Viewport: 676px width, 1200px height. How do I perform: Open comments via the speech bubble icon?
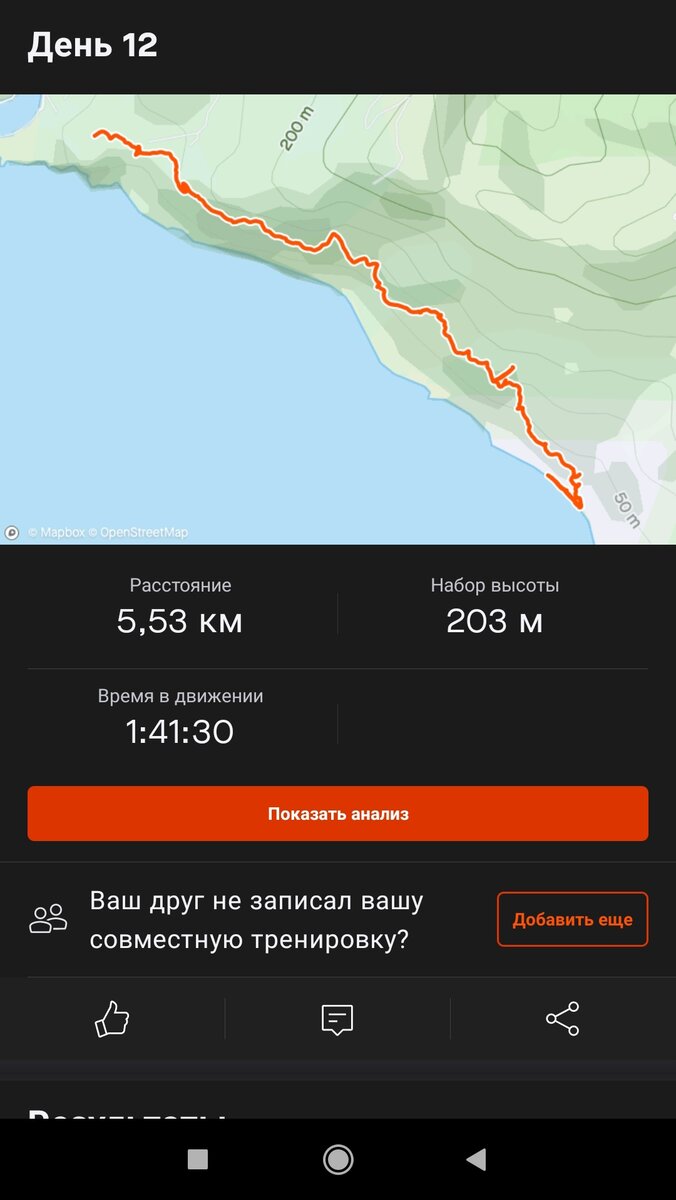[x=337, y=1019]
